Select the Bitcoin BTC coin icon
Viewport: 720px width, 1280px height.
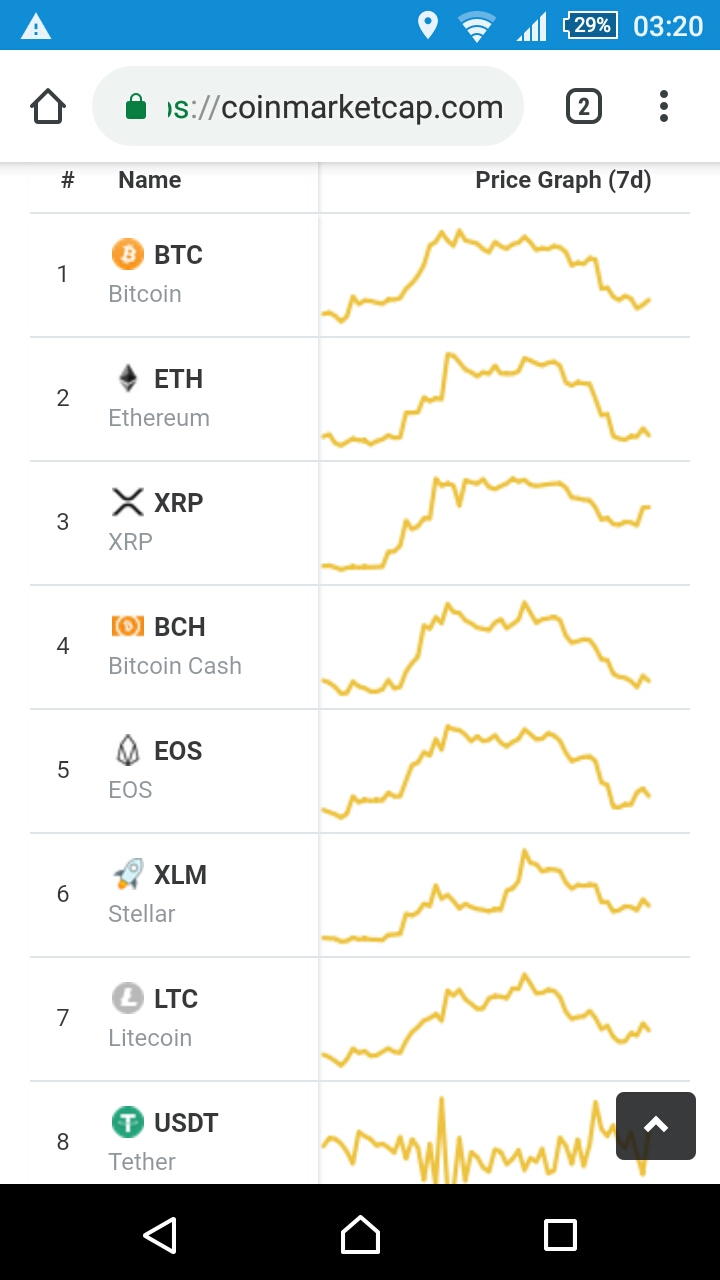pyautogui.click(x=127, y=255)
